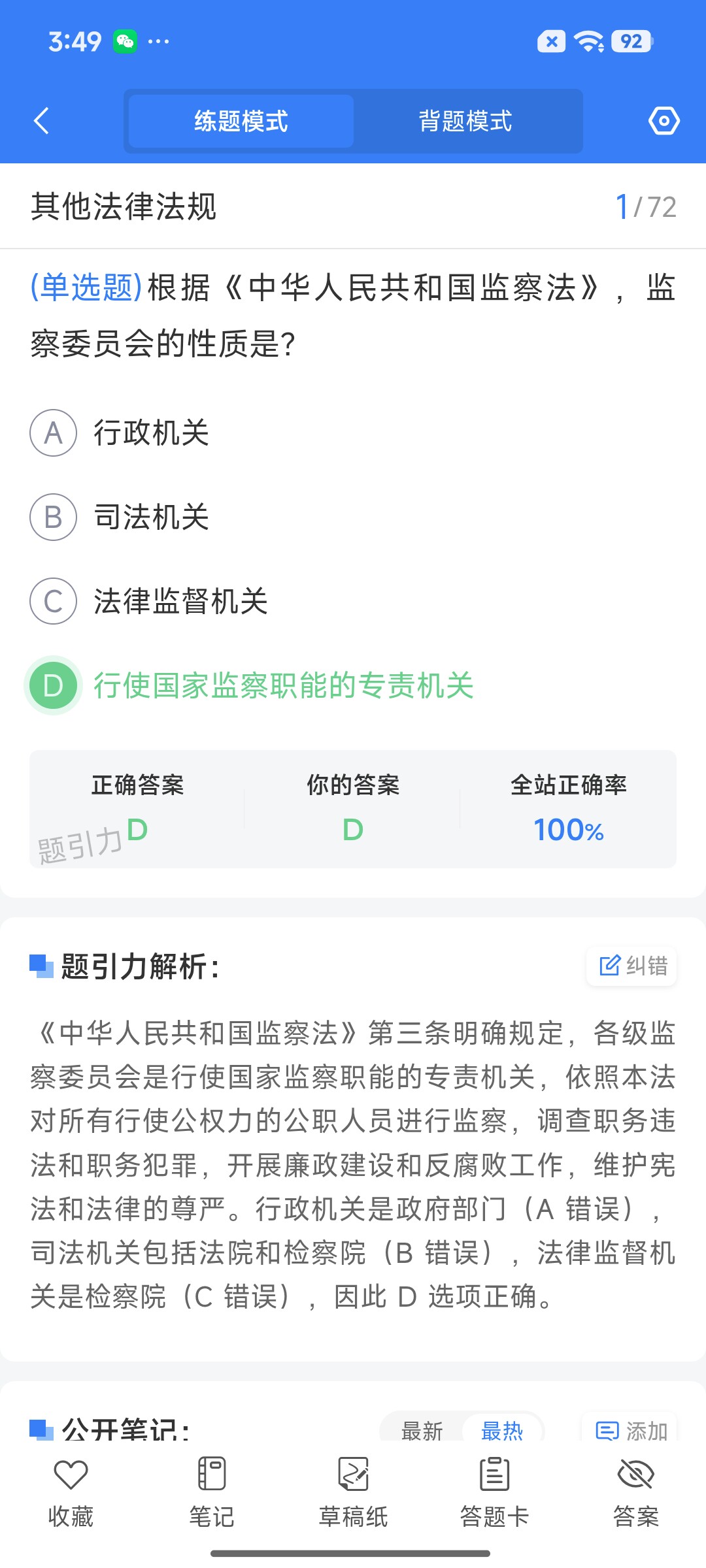706x1568 pixels.
Task: Tap 添加 to add a public note
Action: click(630, 1431)
